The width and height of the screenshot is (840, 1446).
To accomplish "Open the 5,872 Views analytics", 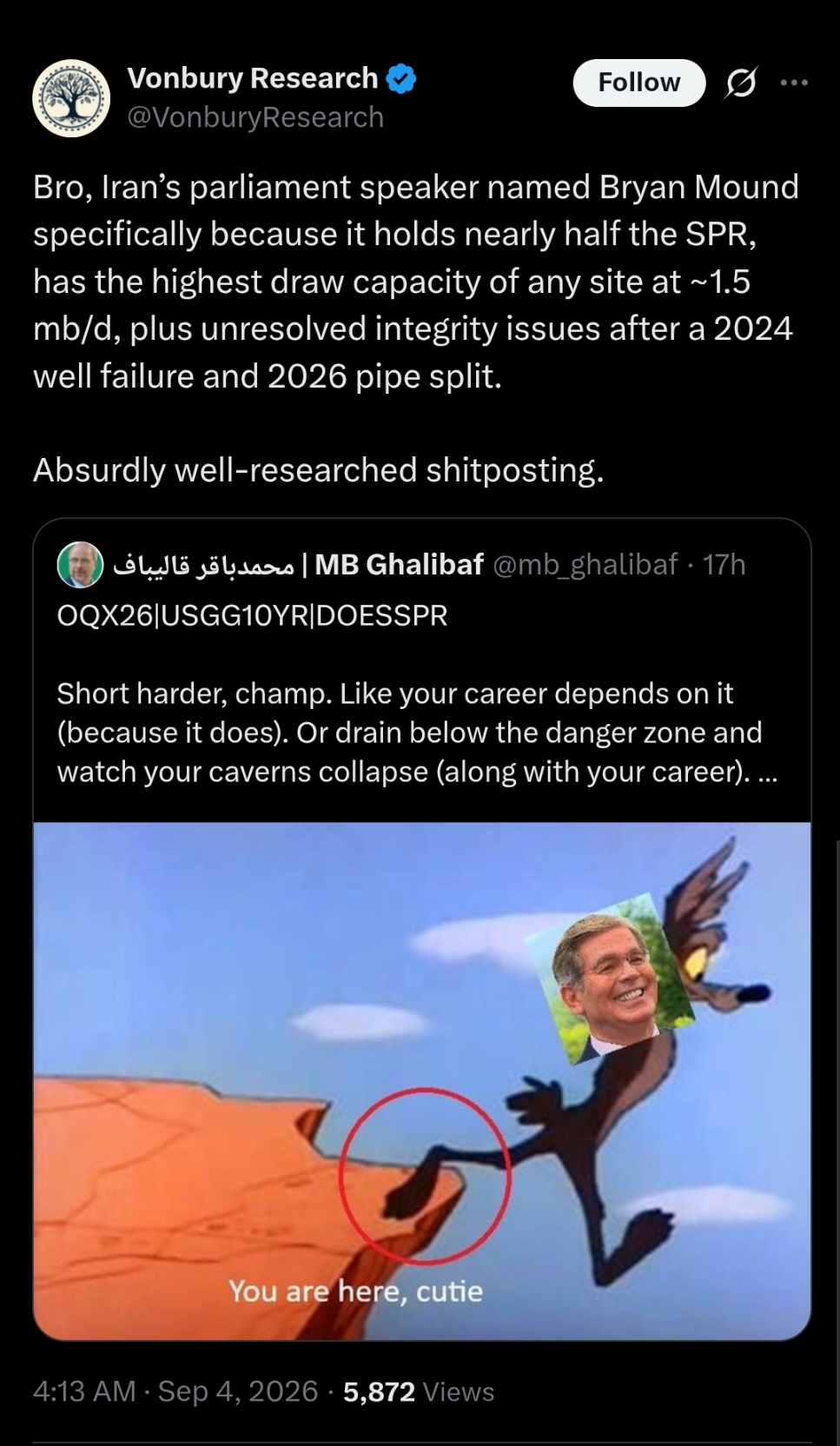I will 419,1391.
